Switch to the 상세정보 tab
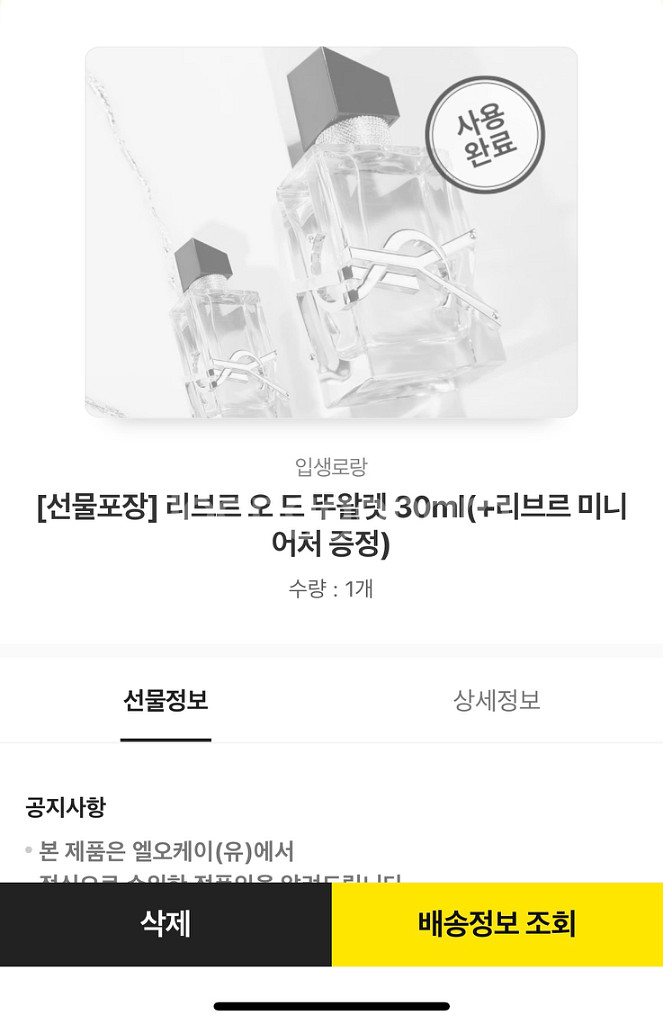Viewport: 663px width, 1024px height. [x=497, y=700]
